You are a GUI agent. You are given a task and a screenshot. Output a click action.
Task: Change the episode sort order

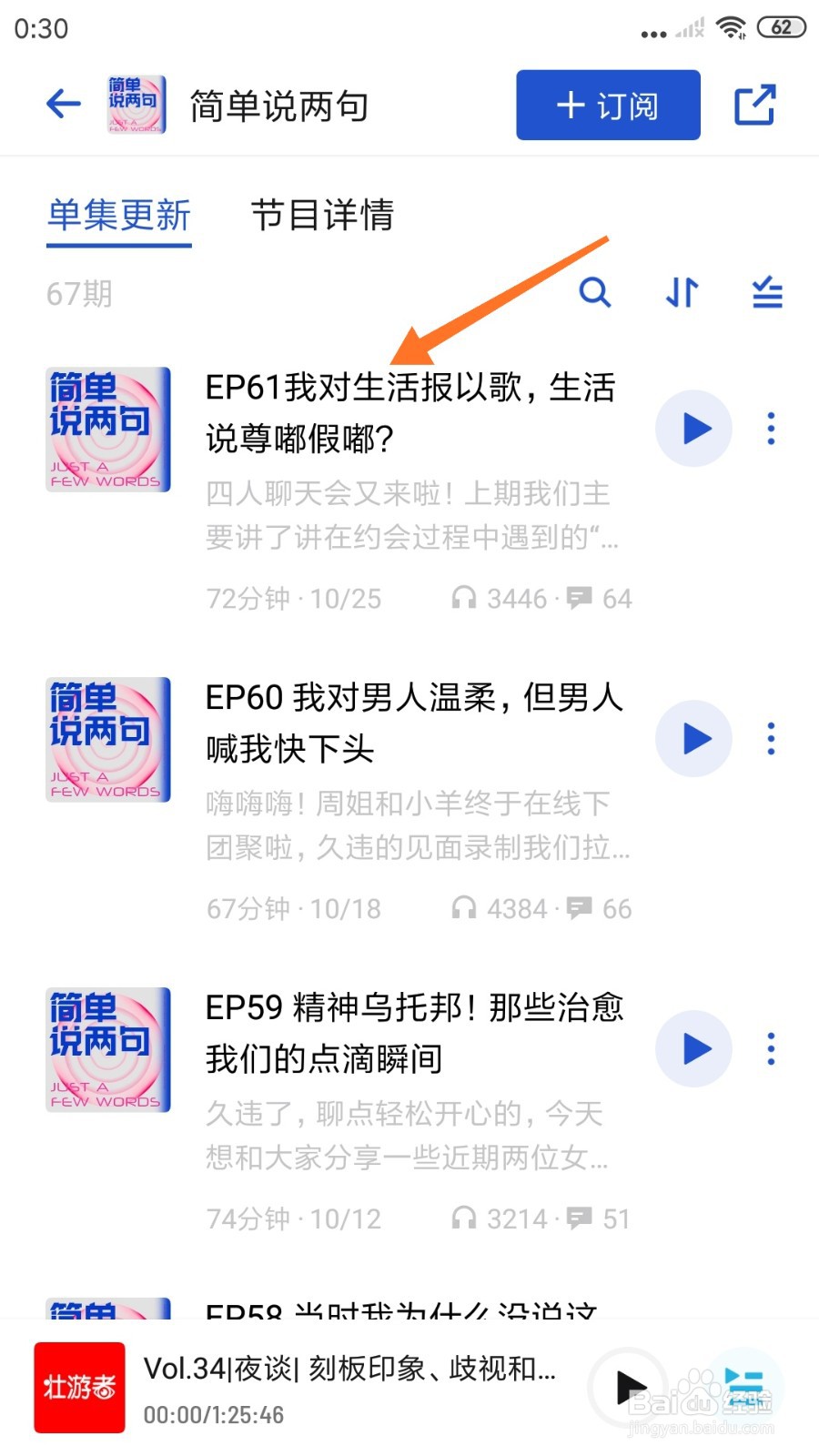tap(682, 293)
